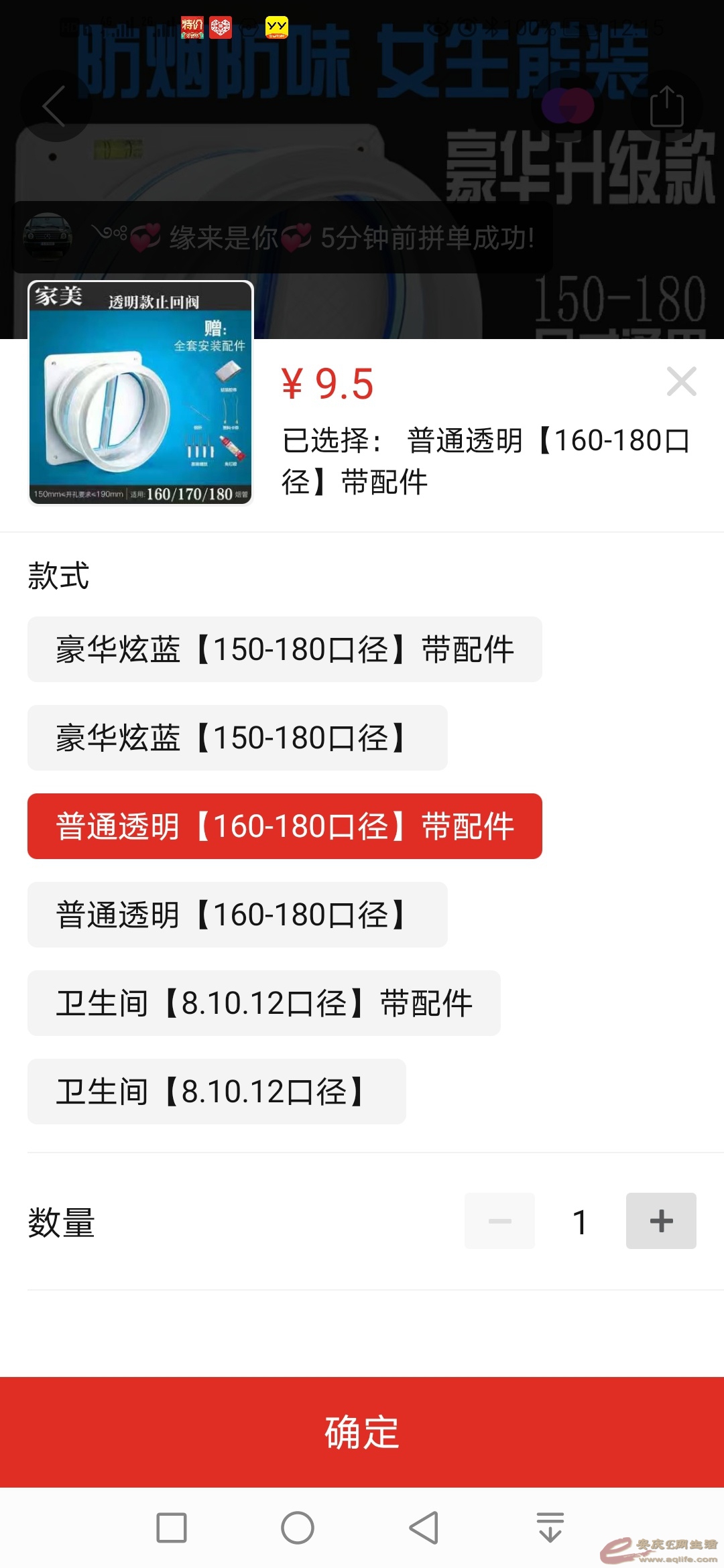Close the style selection sheet

681,381
